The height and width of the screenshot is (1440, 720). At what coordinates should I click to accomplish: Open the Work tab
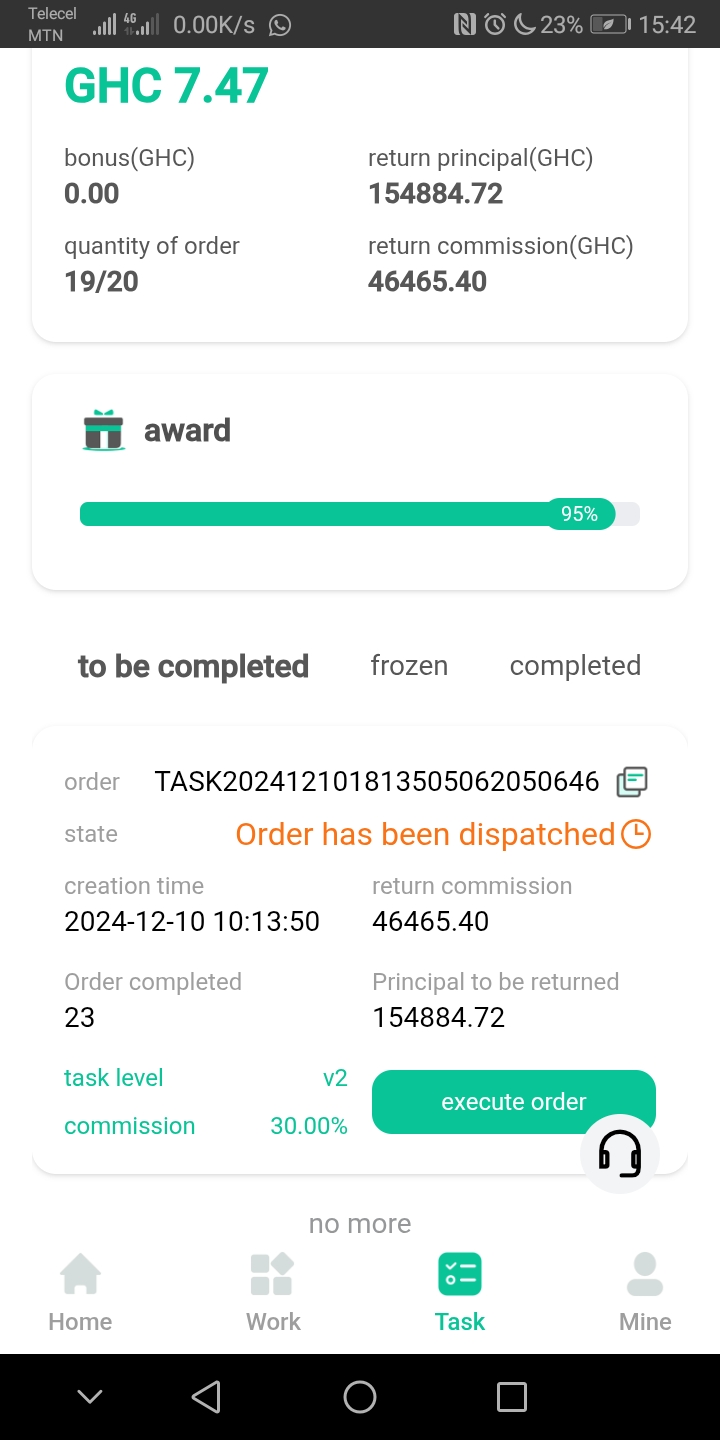(x=272, y=1292)
